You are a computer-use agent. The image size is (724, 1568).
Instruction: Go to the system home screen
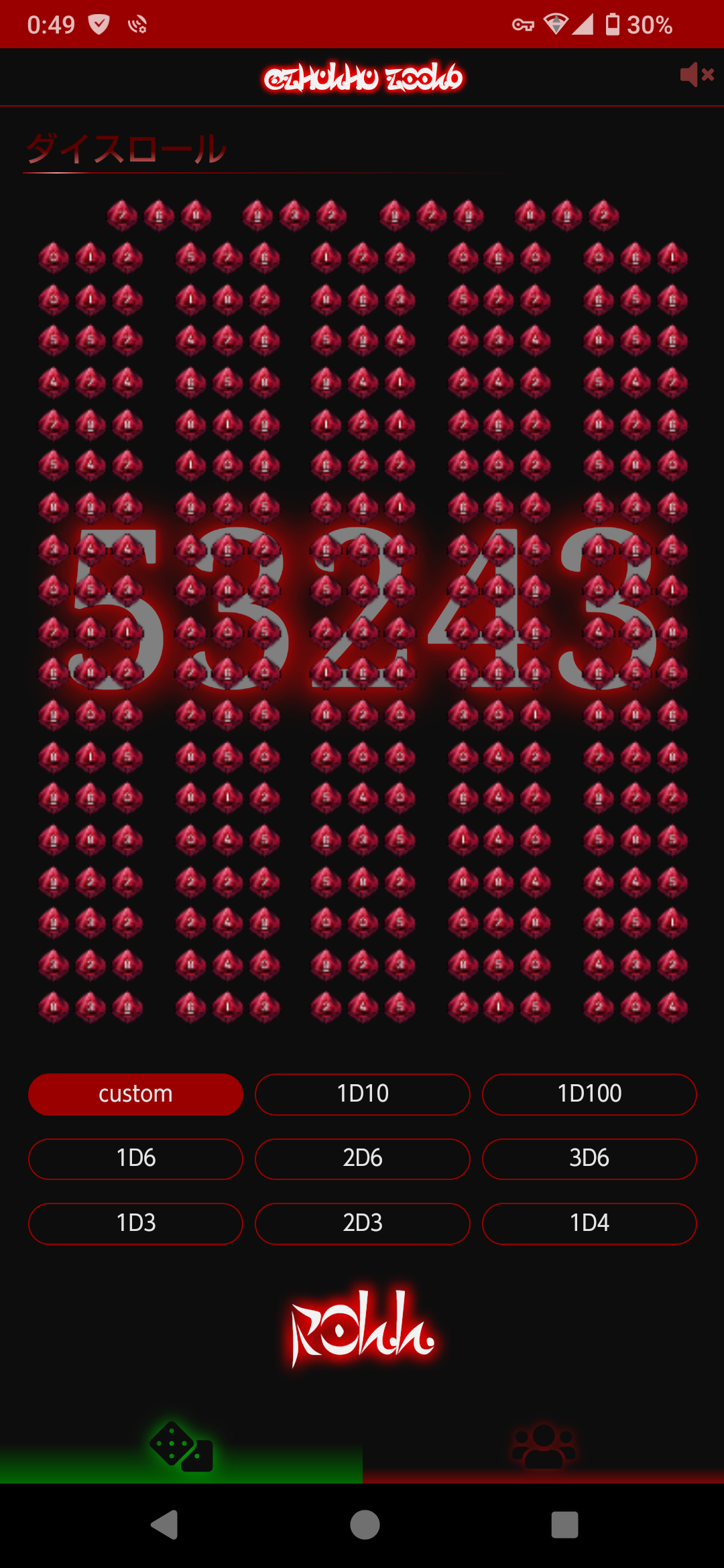pos(364,1525)
